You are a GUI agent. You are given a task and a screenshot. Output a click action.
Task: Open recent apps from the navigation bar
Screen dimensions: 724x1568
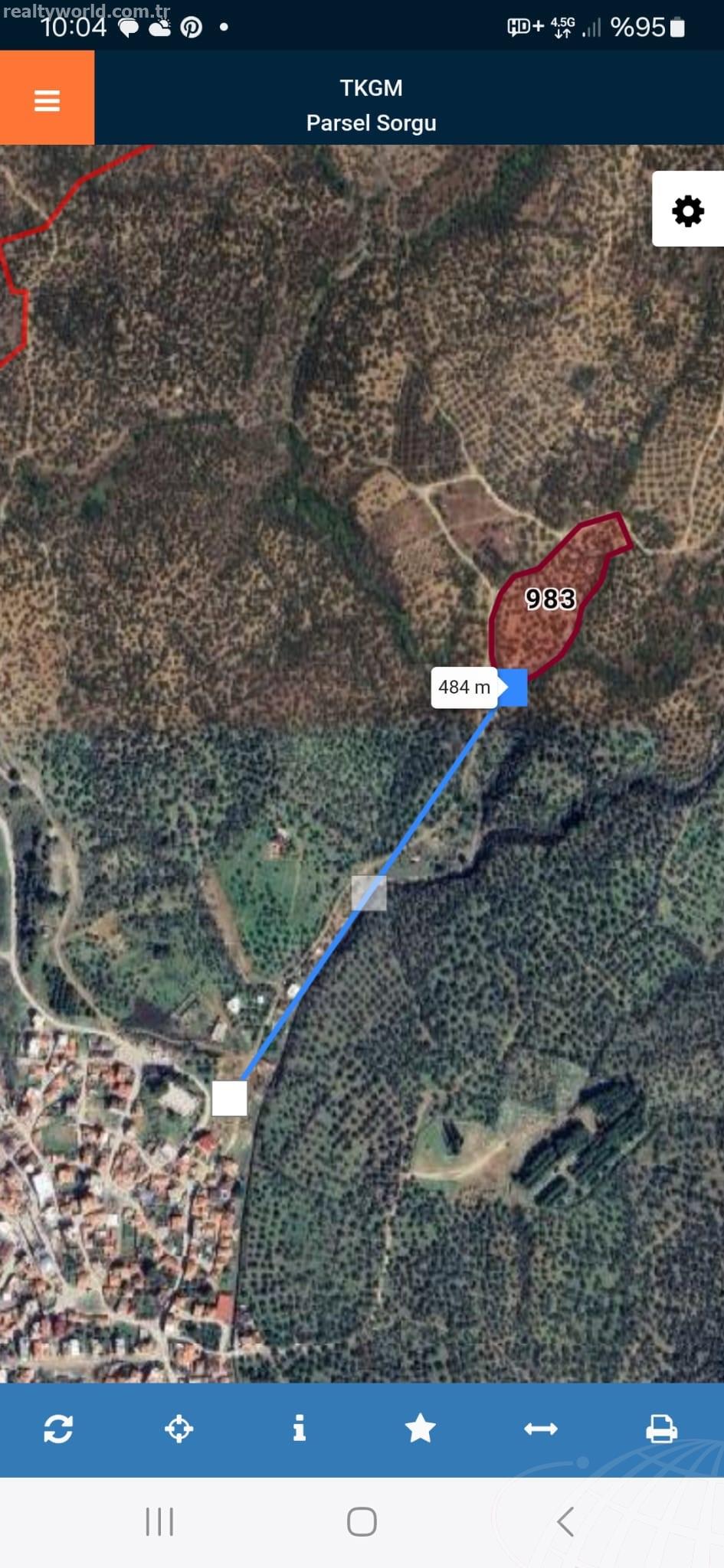(159, 1522)
